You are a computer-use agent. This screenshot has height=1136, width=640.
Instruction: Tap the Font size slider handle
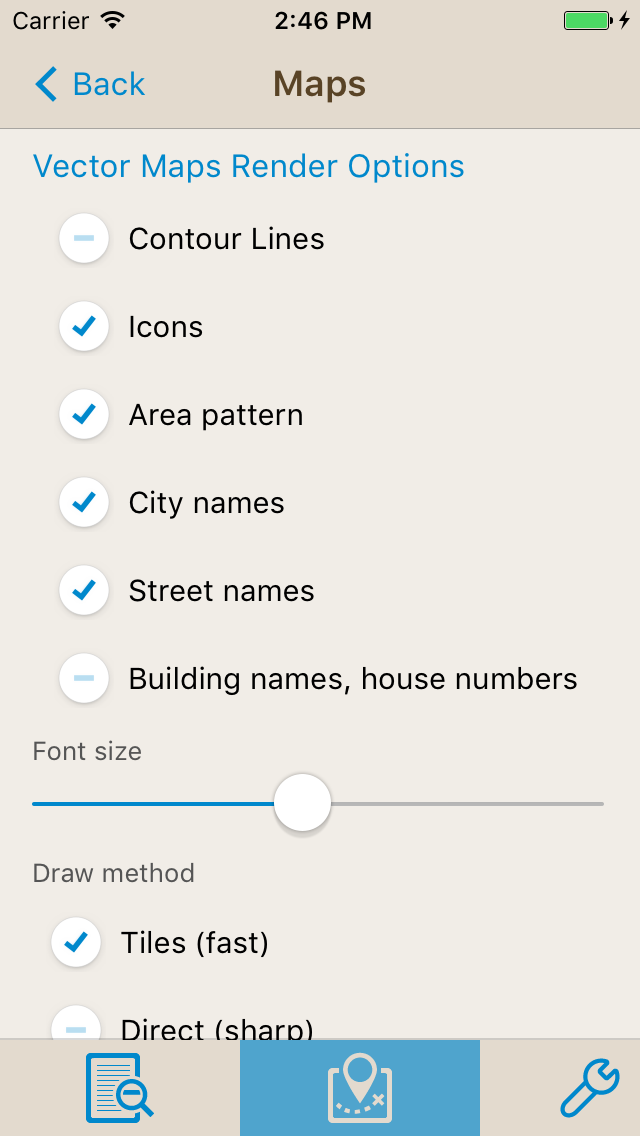point(302,803)
